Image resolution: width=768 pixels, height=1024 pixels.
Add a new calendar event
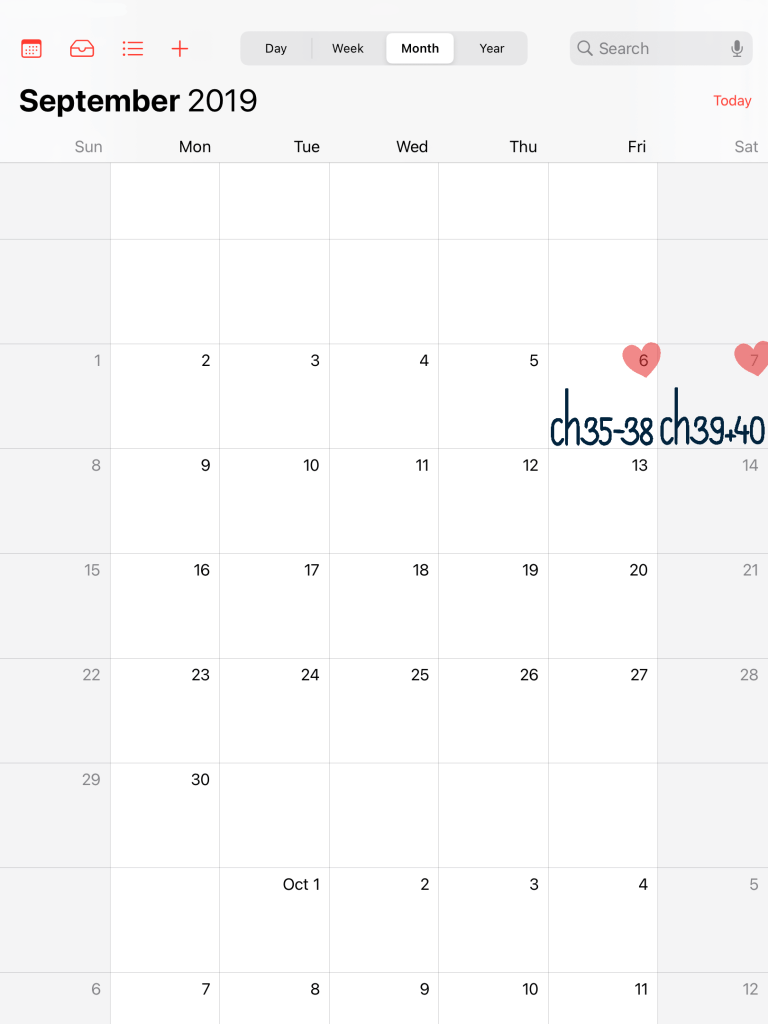coord(180,48)
